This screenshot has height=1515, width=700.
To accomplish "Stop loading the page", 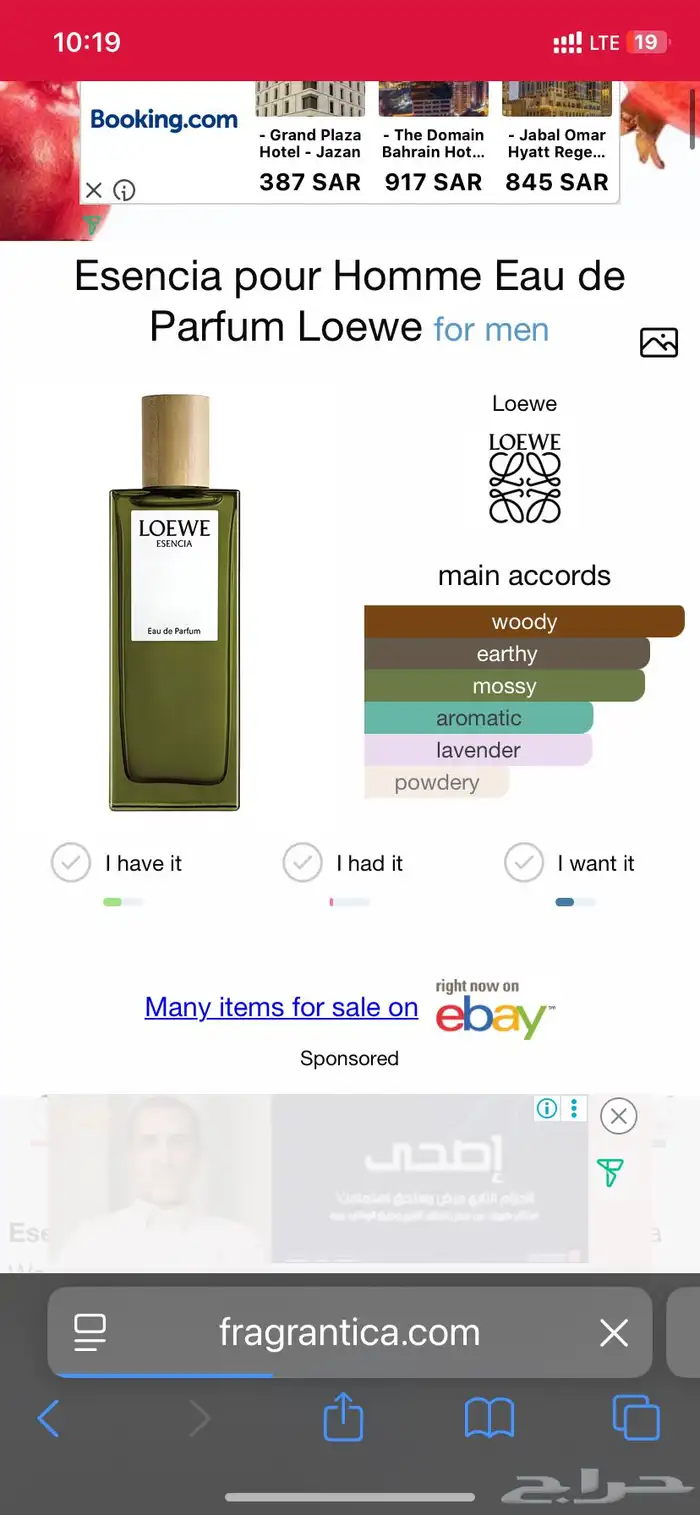I will pyautogui.click(x=613, y=1332).
